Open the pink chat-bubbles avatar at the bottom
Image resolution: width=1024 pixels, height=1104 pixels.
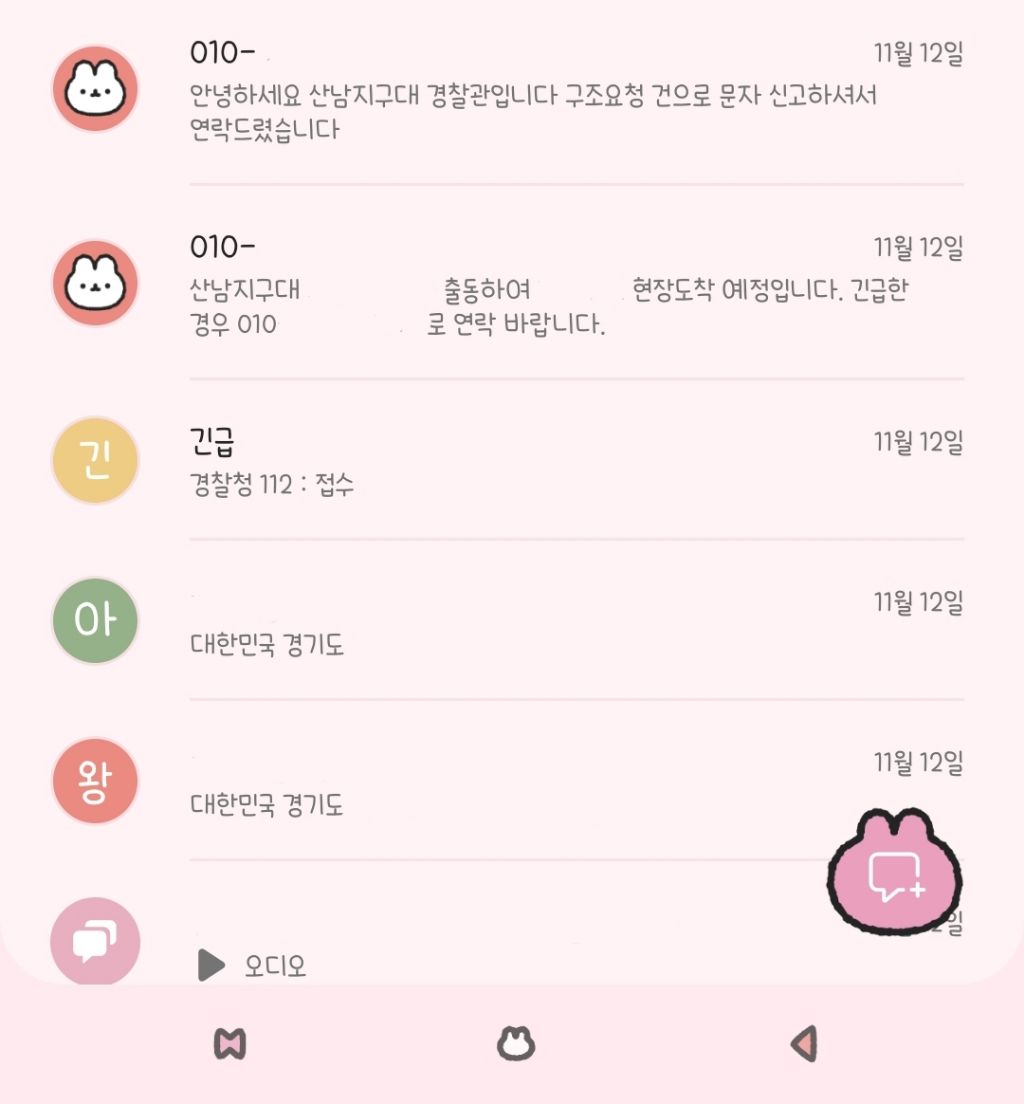pyautogui.click(x=93, y=941)
